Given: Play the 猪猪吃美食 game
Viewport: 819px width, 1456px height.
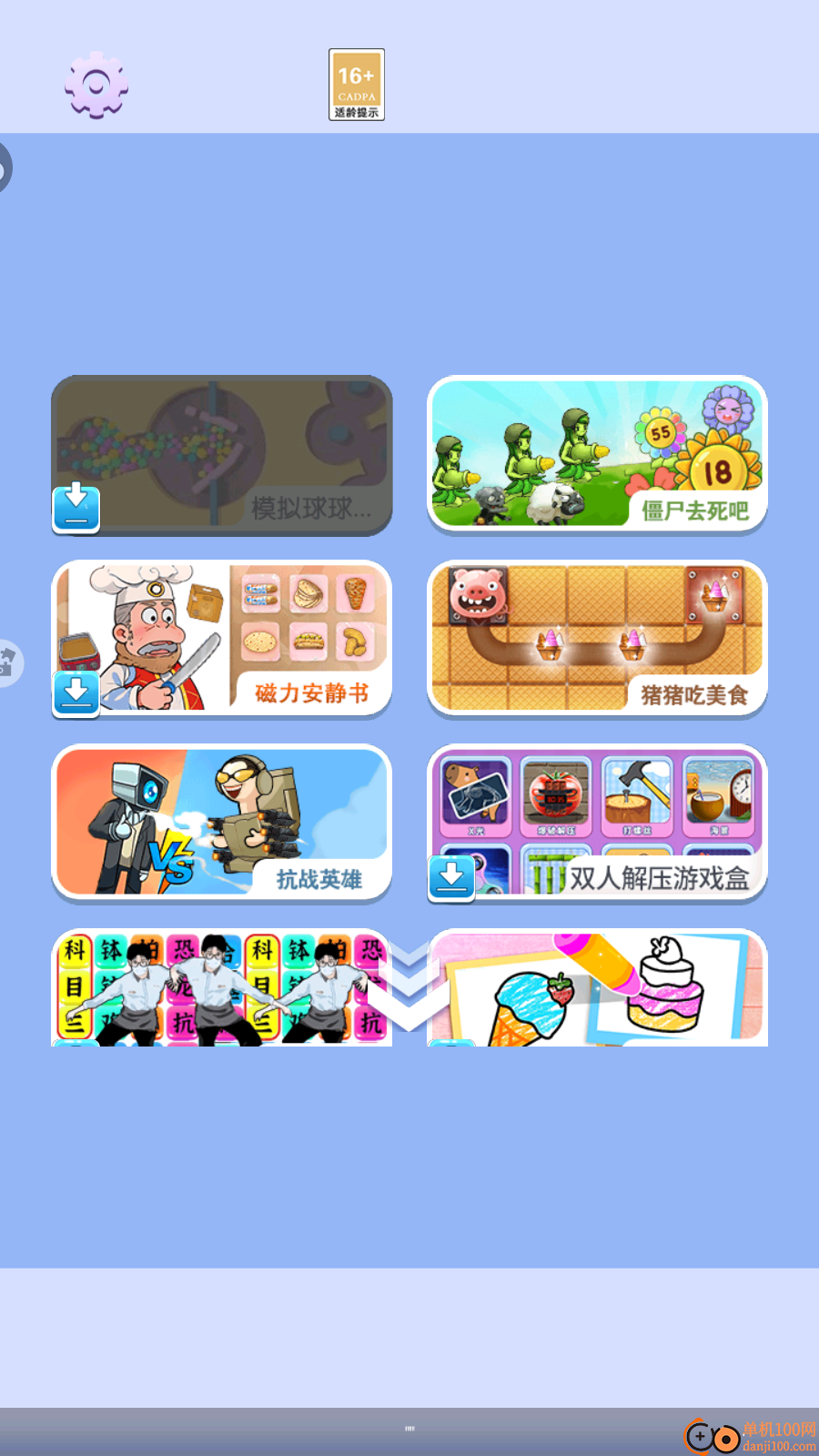Looking at the screenshot, I should (x=597, y=639).
